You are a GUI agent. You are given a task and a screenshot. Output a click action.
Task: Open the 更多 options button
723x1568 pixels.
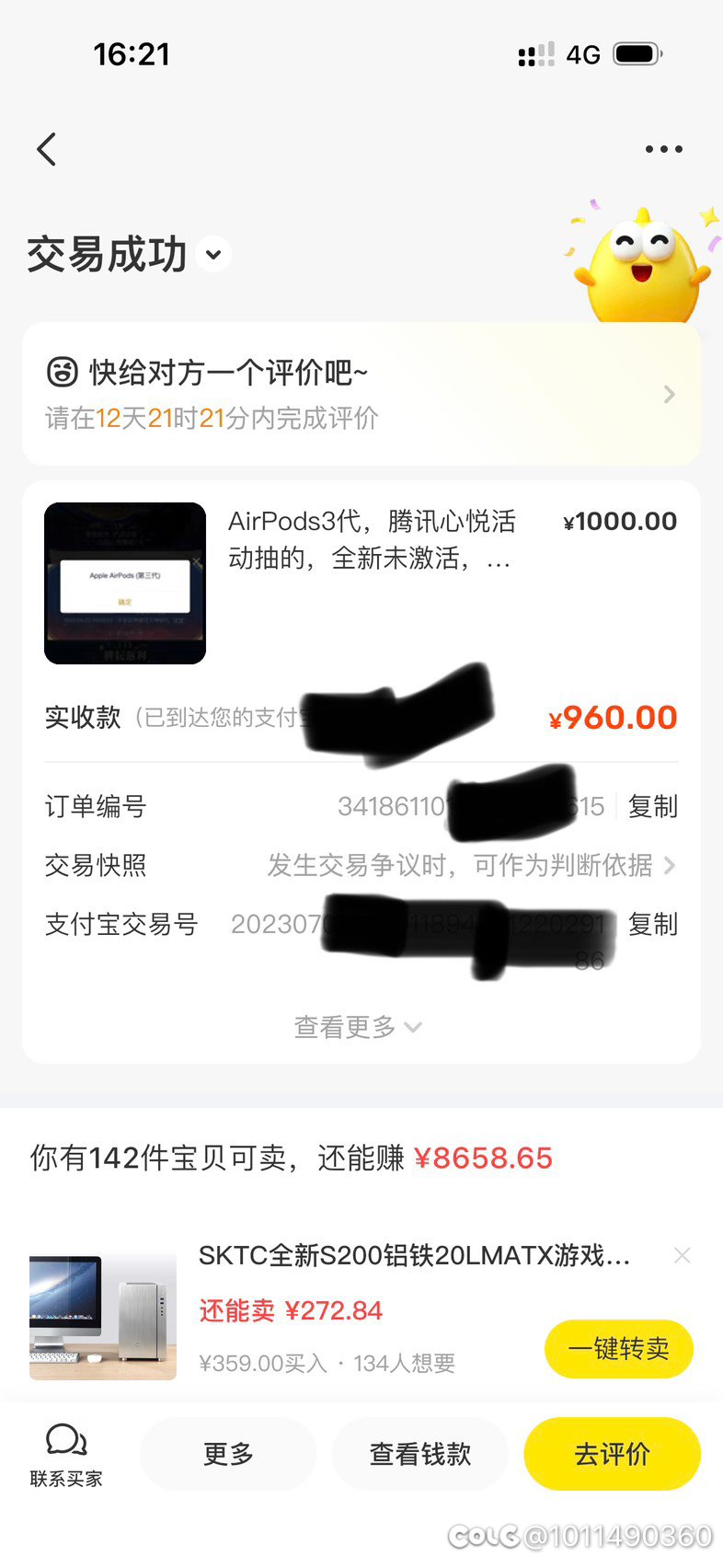[x=228, y=1454]
